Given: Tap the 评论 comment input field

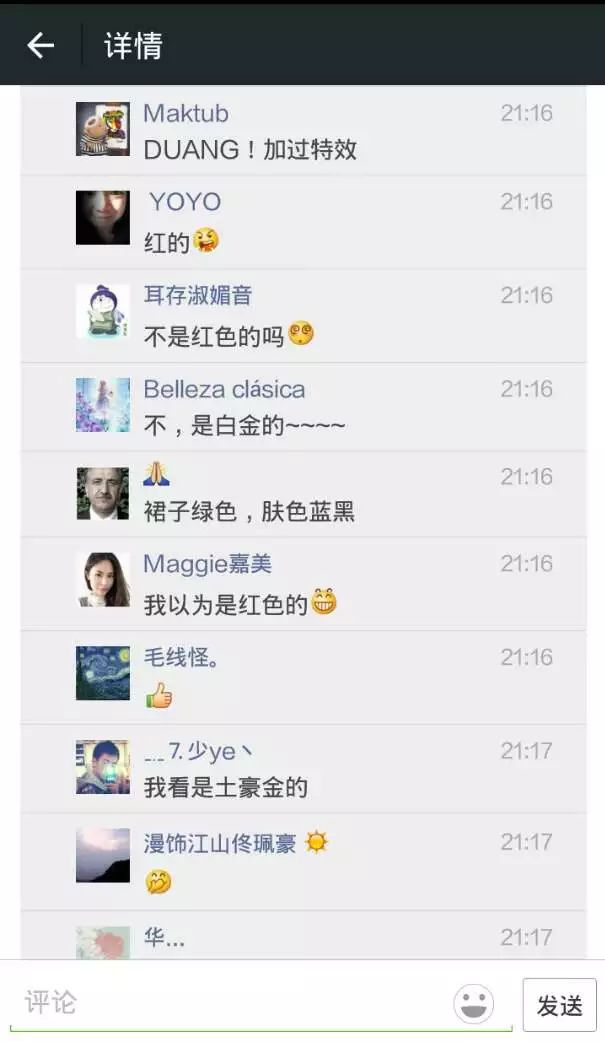Looking at the screenshot, I should (x=229, y=1003).
